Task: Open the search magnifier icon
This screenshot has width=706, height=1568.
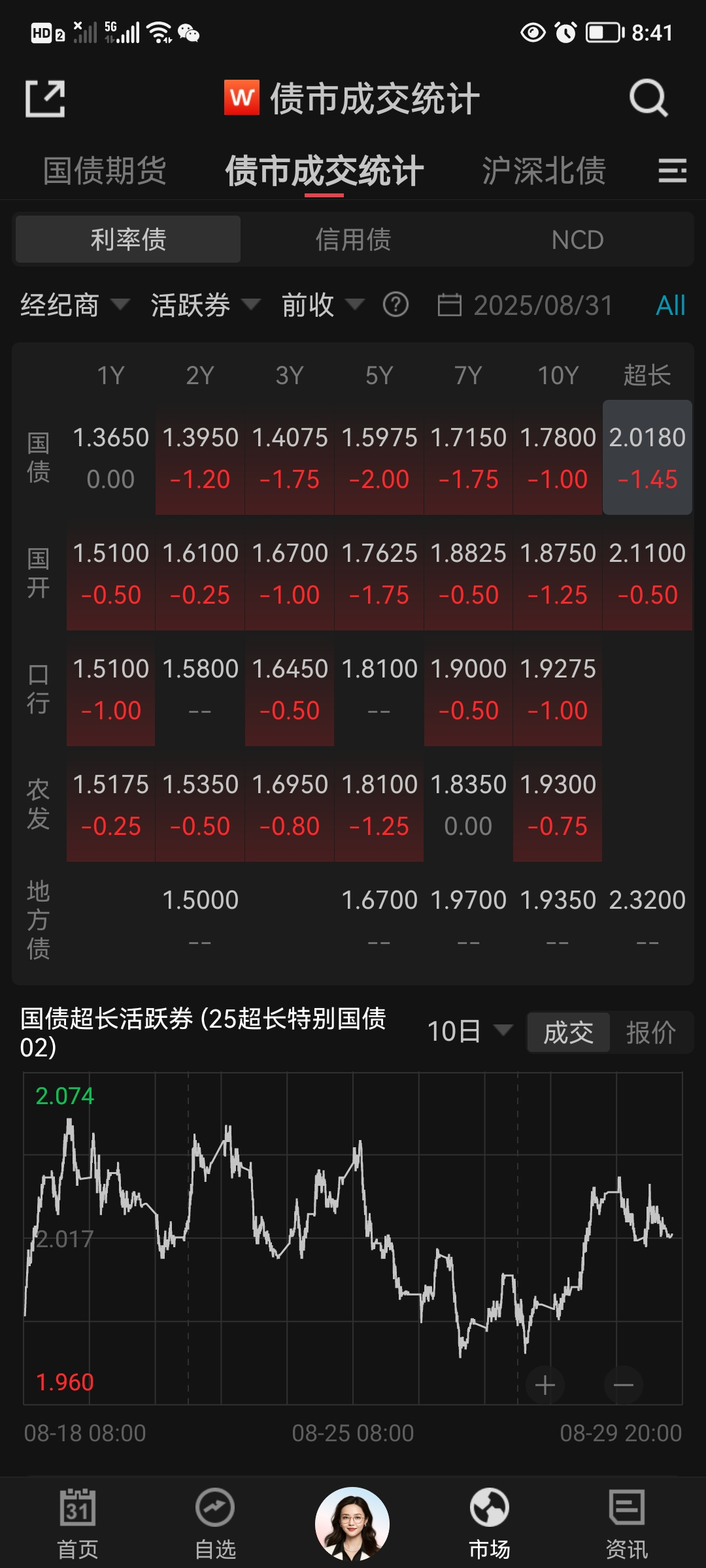Action: tap(648, 99)
